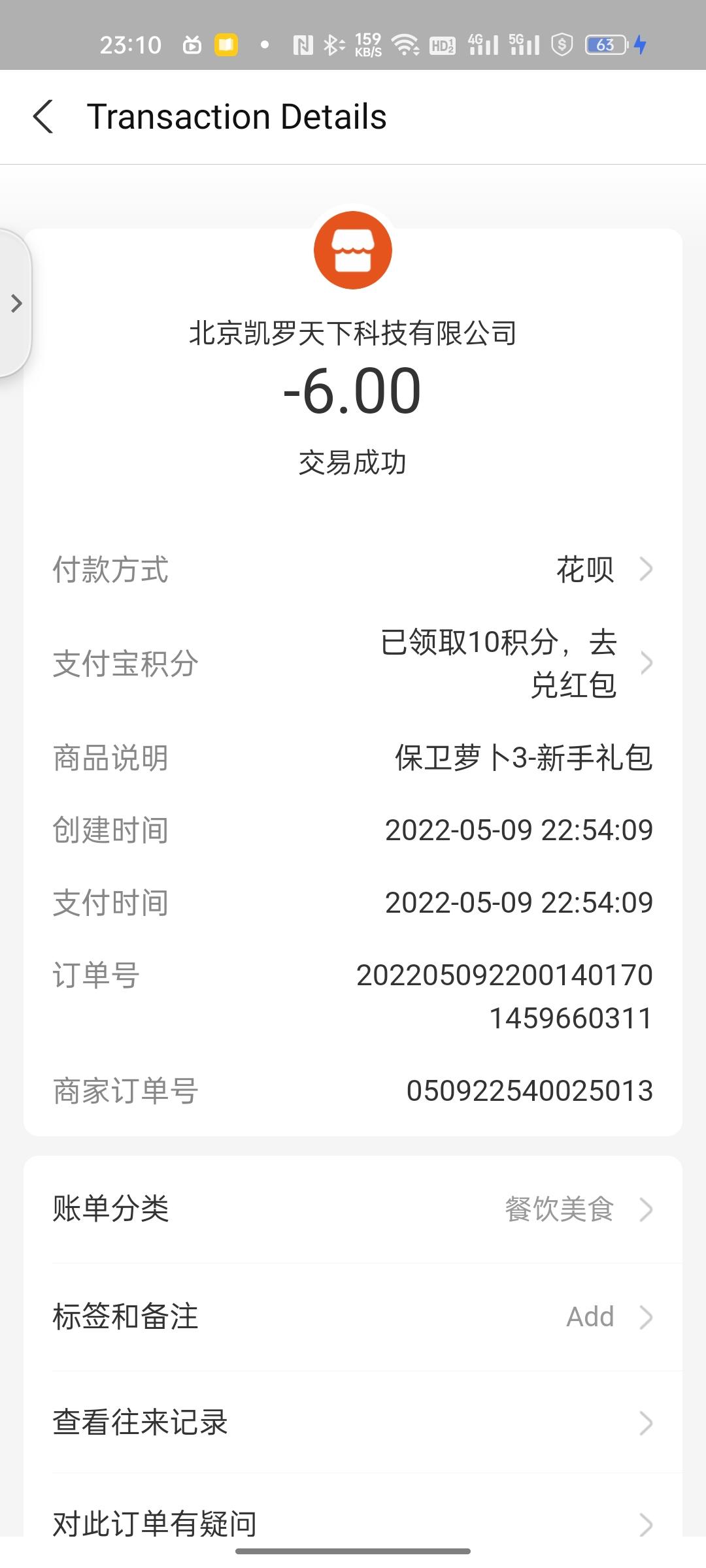Go back from Transaction Details
Screen dimensions: 706x1568
point(43,117)
